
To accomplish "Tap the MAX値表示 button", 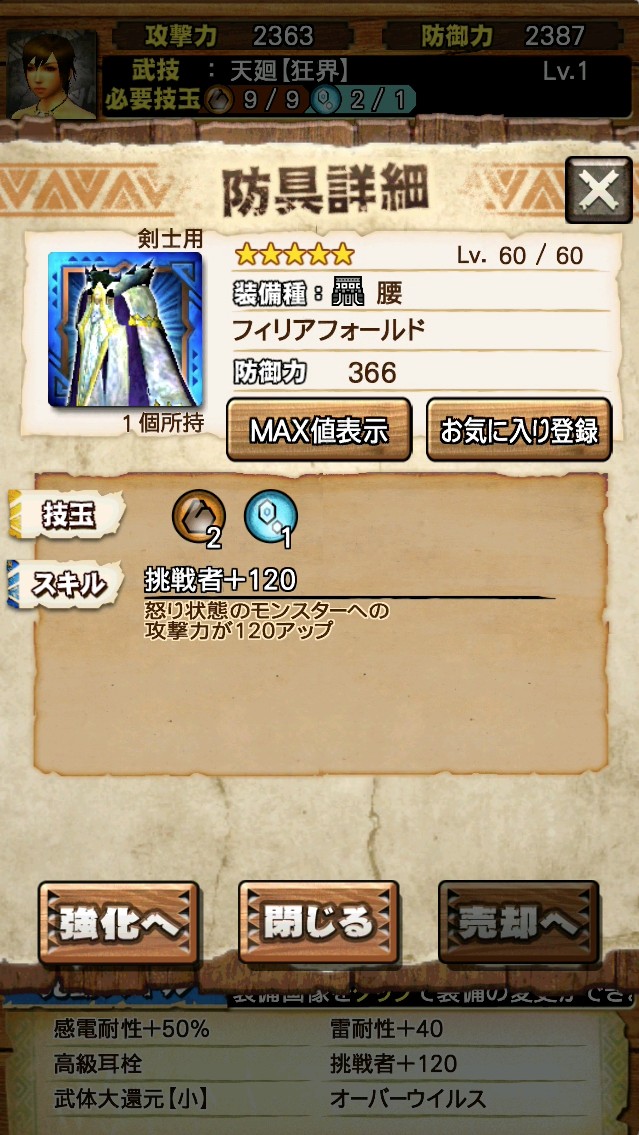I will (319, 430).
